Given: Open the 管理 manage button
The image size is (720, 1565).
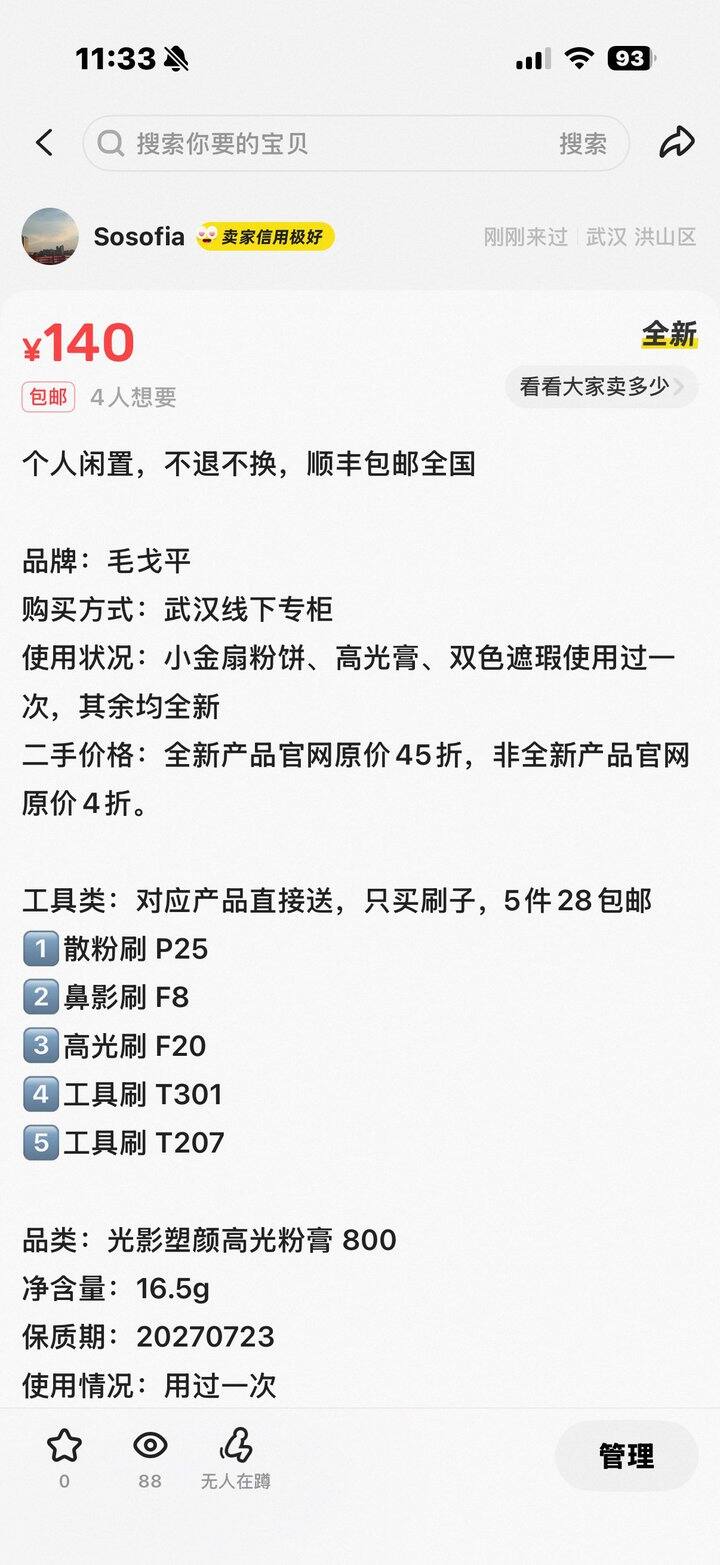Looking at the screenshot, I should [626, 1456].
